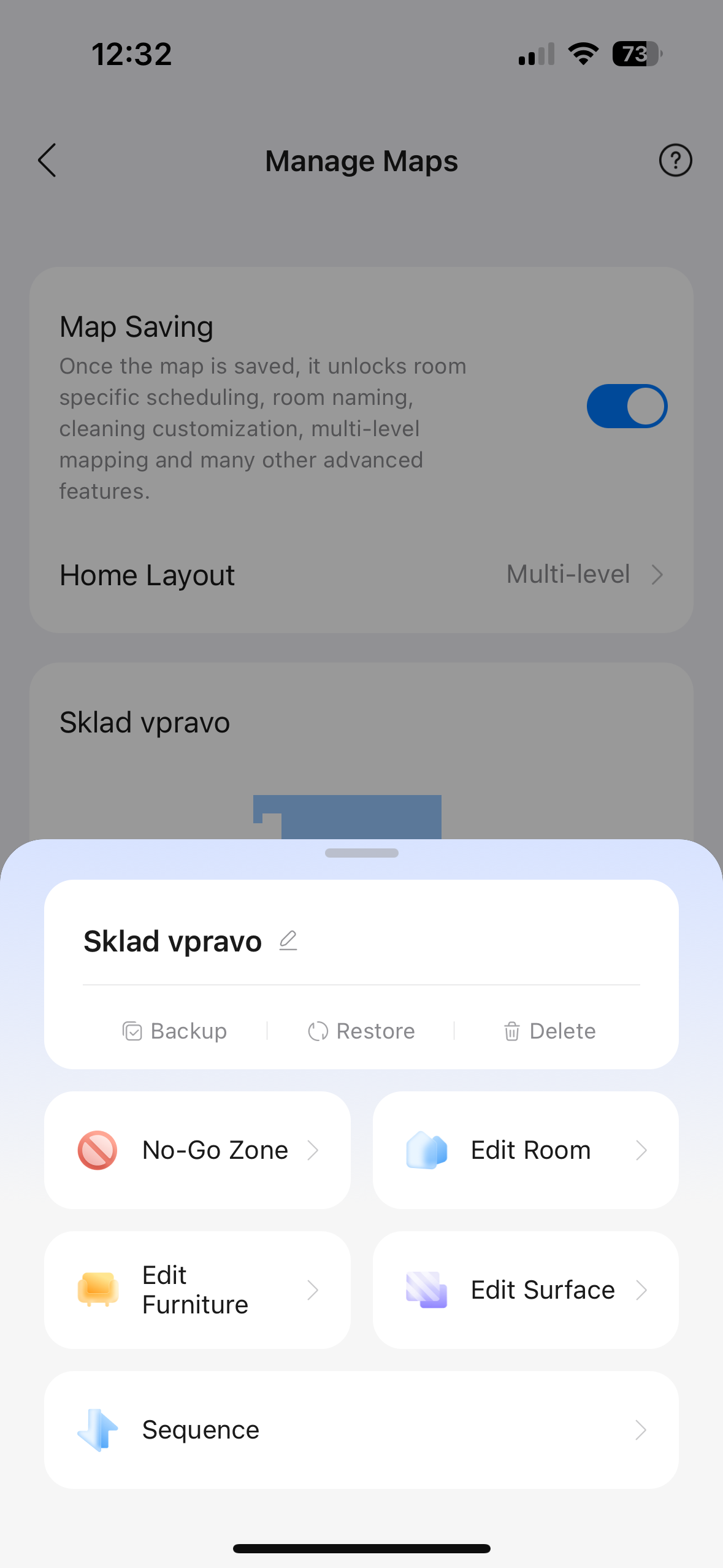Restore the map from backup
Image resolution: width=723 pixels, height=1568 pixels.
tap(361, 1031)
